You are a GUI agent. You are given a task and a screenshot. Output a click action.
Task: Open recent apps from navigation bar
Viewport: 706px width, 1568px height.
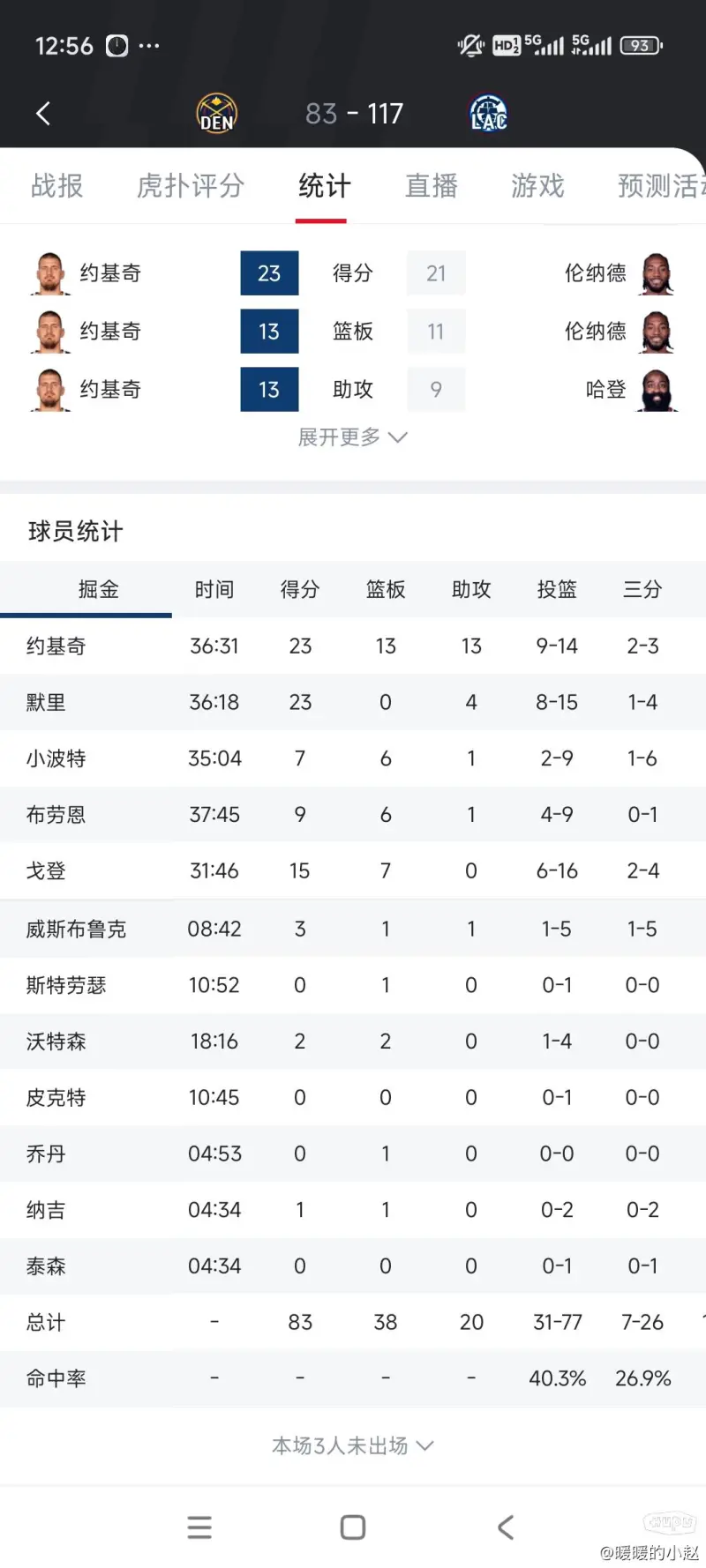(x=199, y=1527)
